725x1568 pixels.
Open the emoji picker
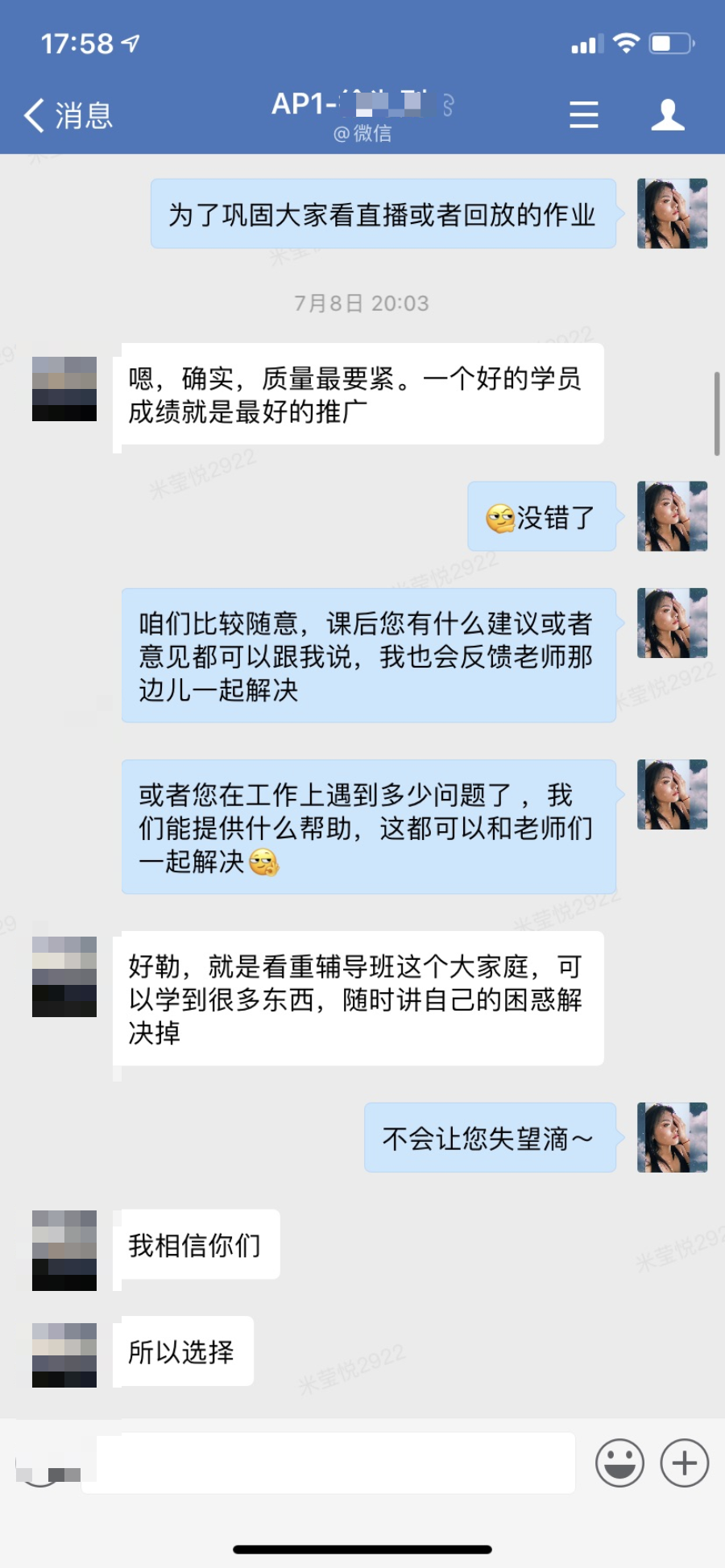pos(619,1463)
